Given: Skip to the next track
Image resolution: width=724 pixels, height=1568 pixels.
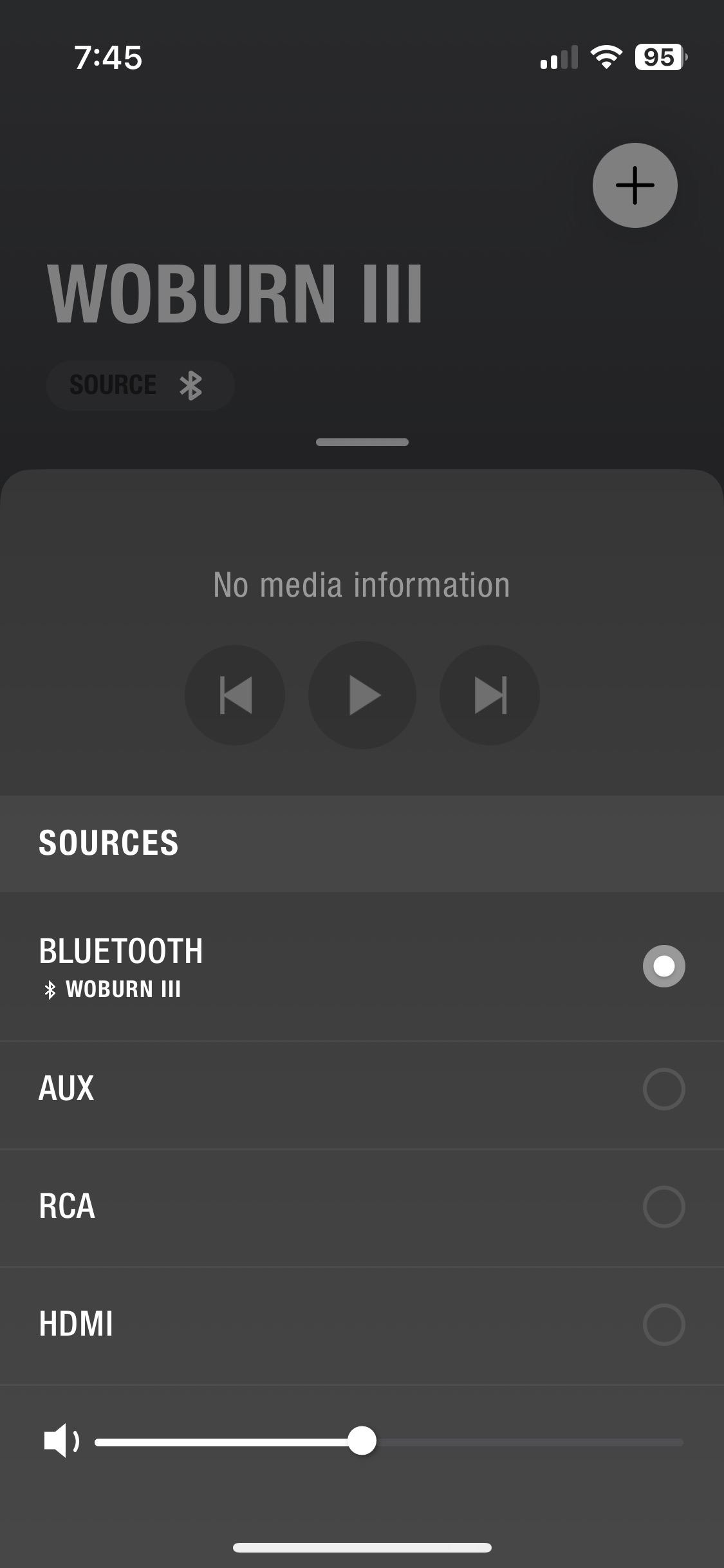Looking at the screenshot, I should tap(490, 695).
